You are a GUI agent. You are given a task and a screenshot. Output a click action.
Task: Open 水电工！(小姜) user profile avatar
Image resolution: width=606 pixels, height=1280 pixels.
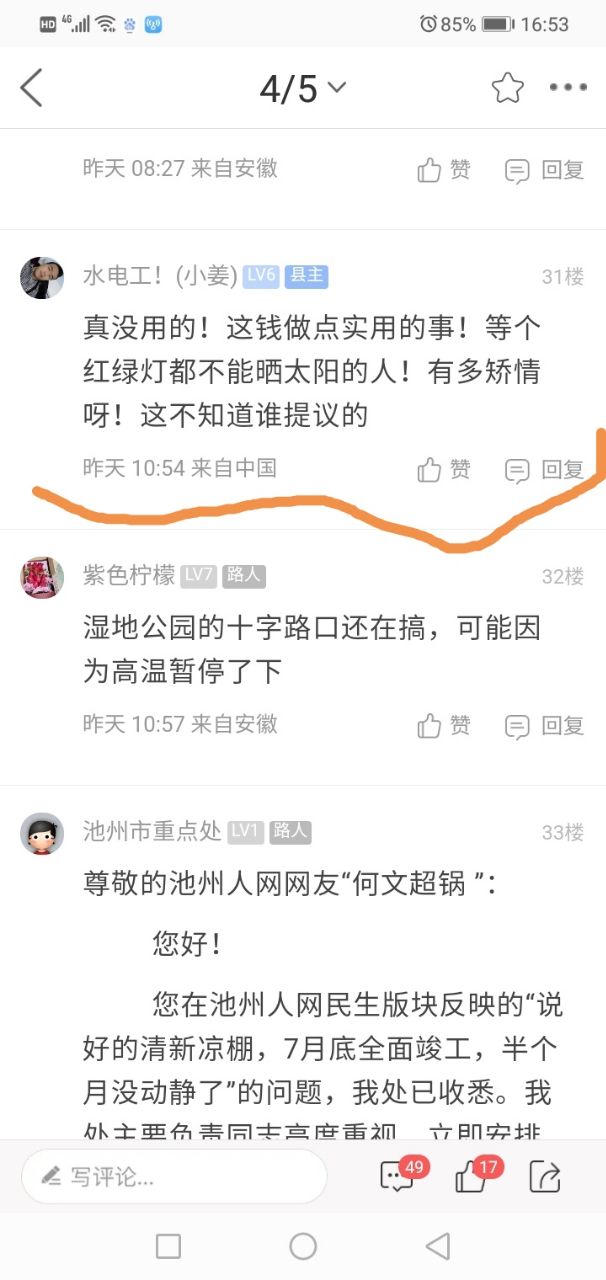[x=42, y=277]
